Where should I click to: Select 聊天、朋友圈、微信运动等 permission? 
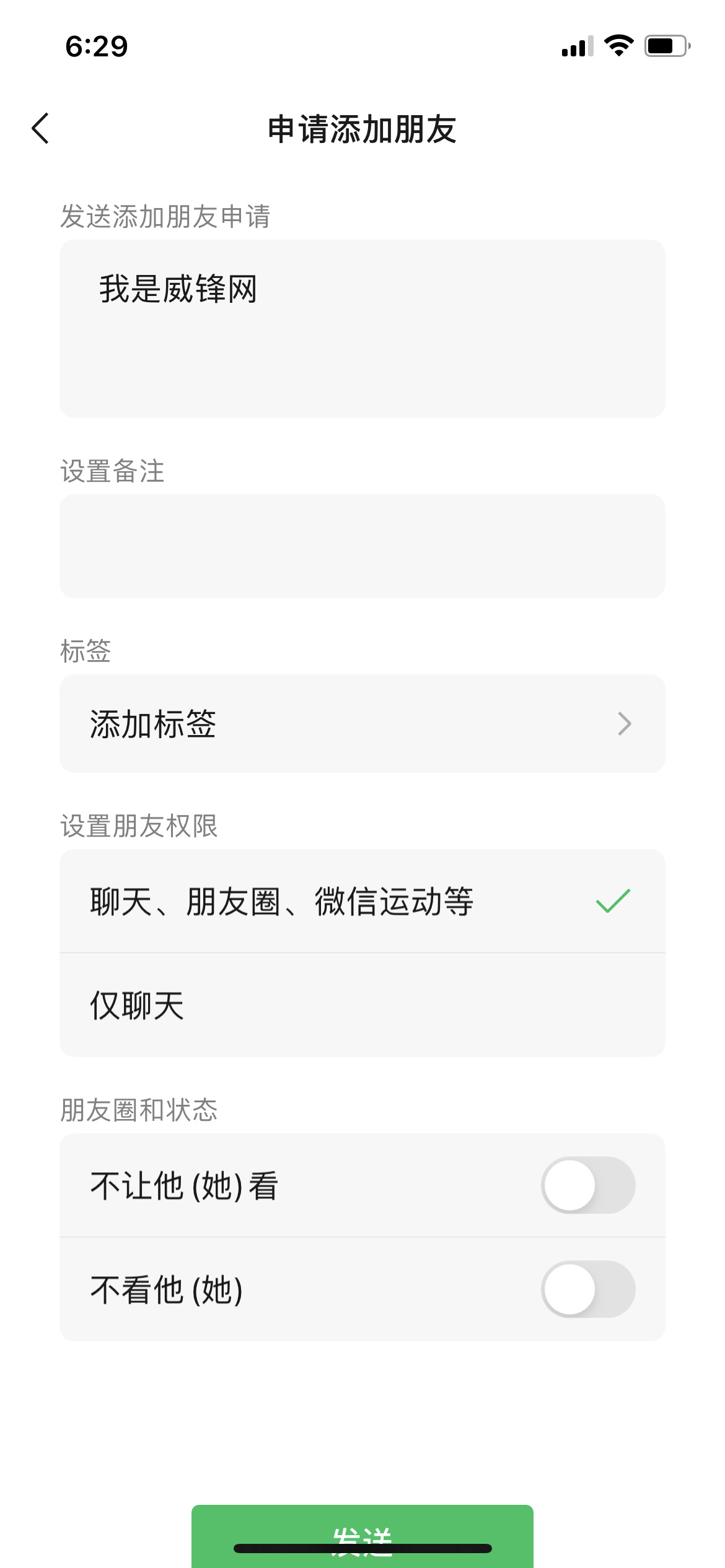pos(362,901)
